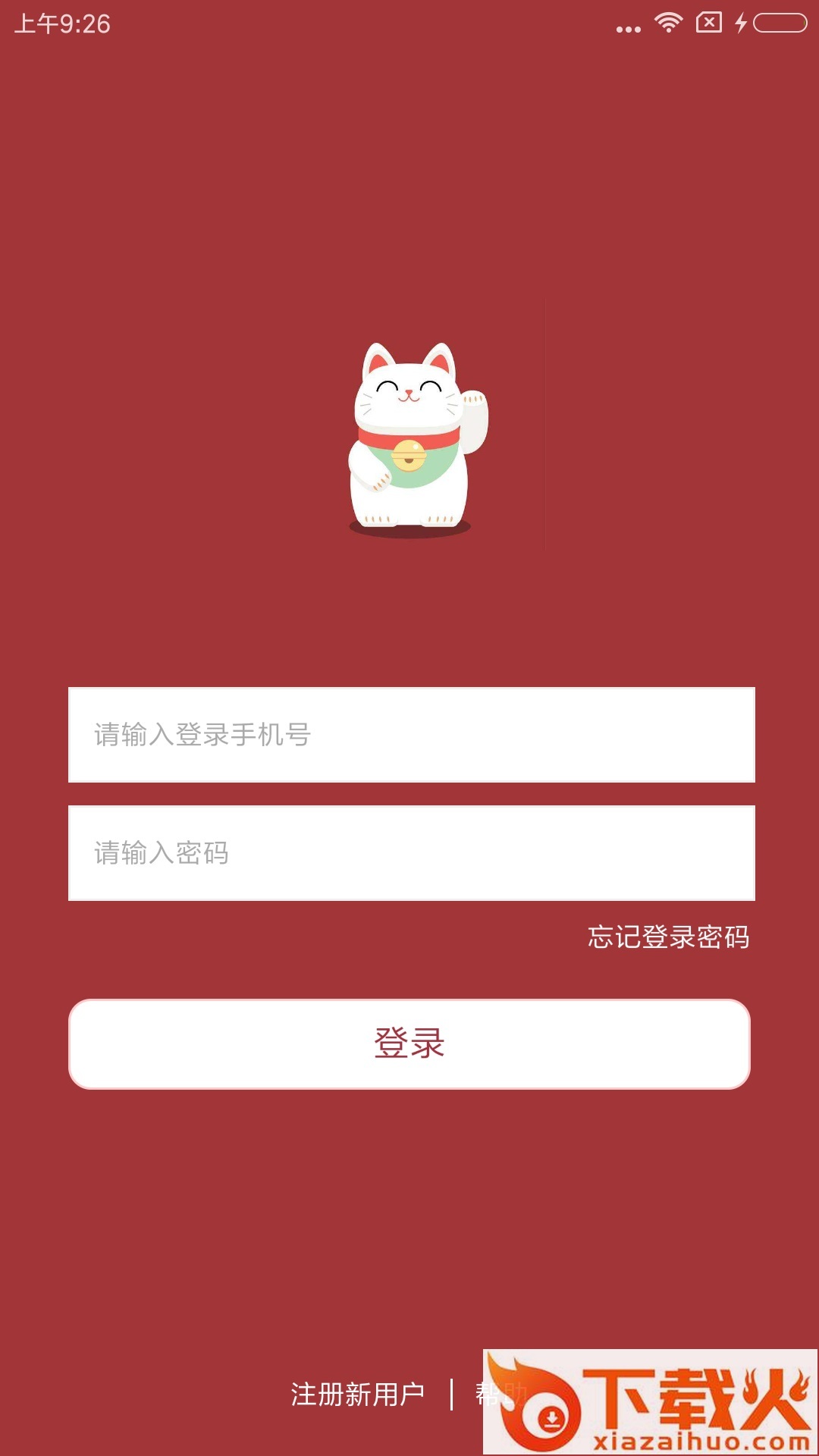The image size is (819, 1456).
Task: Tap the login phone number field
Action: pos(411,734)
